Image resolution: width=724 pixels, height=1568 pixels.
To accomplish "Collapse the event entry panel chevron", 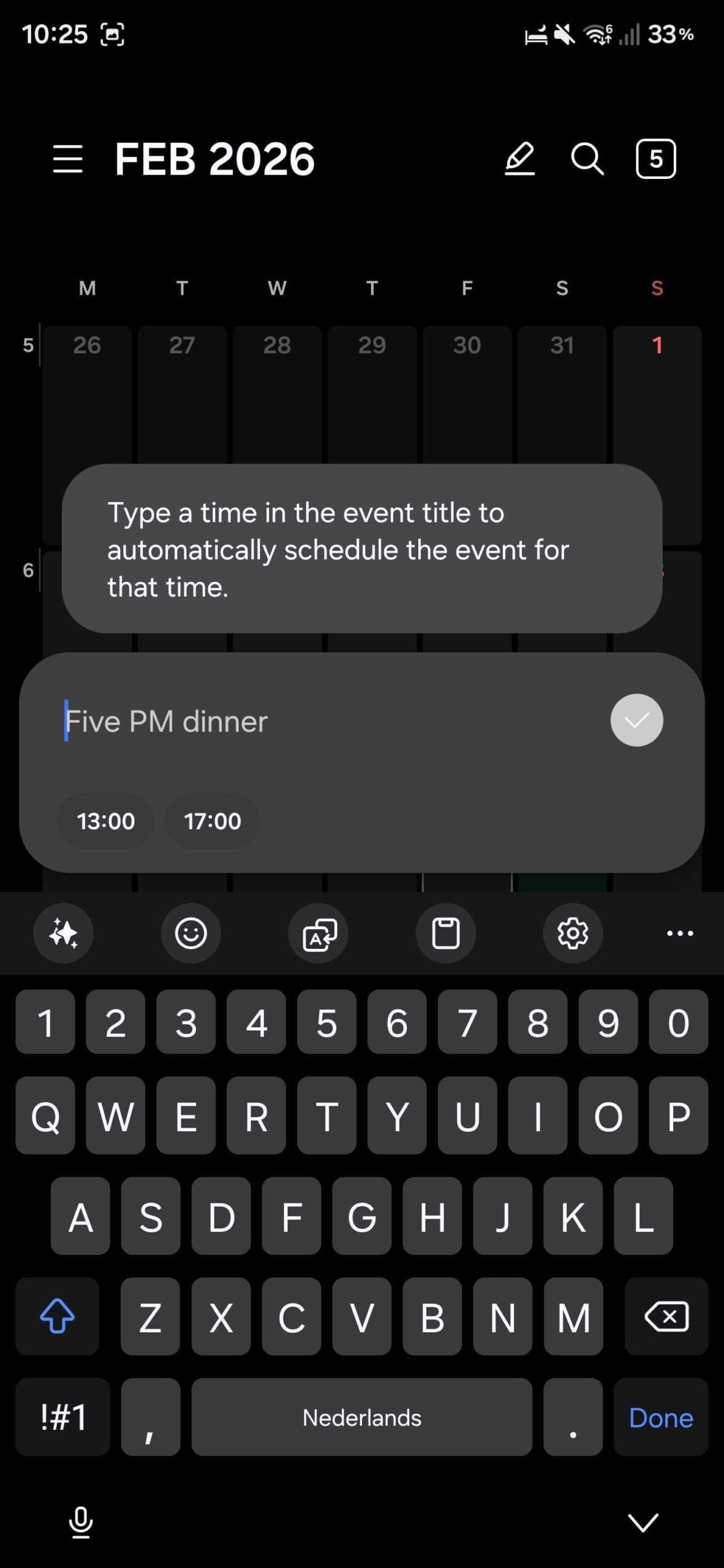I will point(636,720).
